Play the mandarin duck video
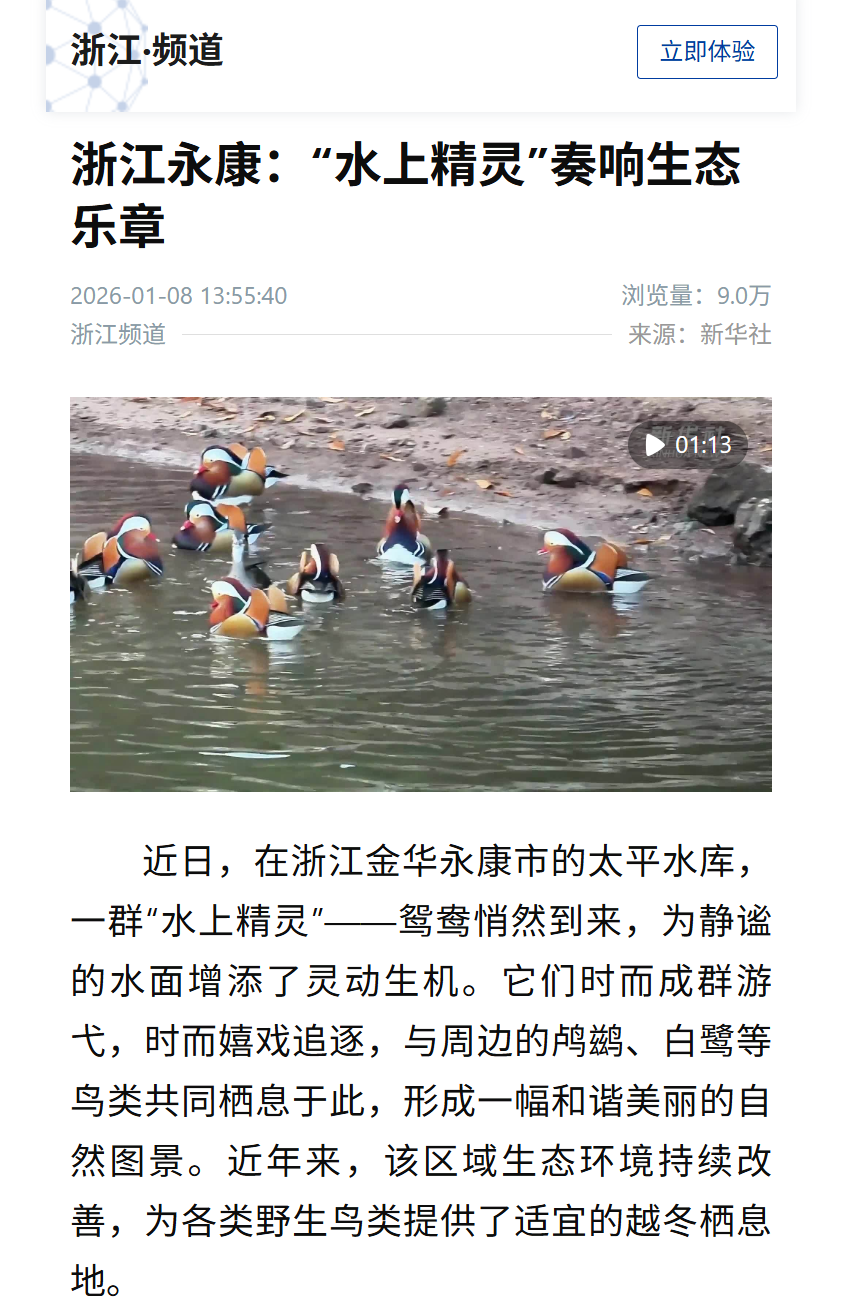Viewport: 854px width, 1314px height. pos(656,445)
